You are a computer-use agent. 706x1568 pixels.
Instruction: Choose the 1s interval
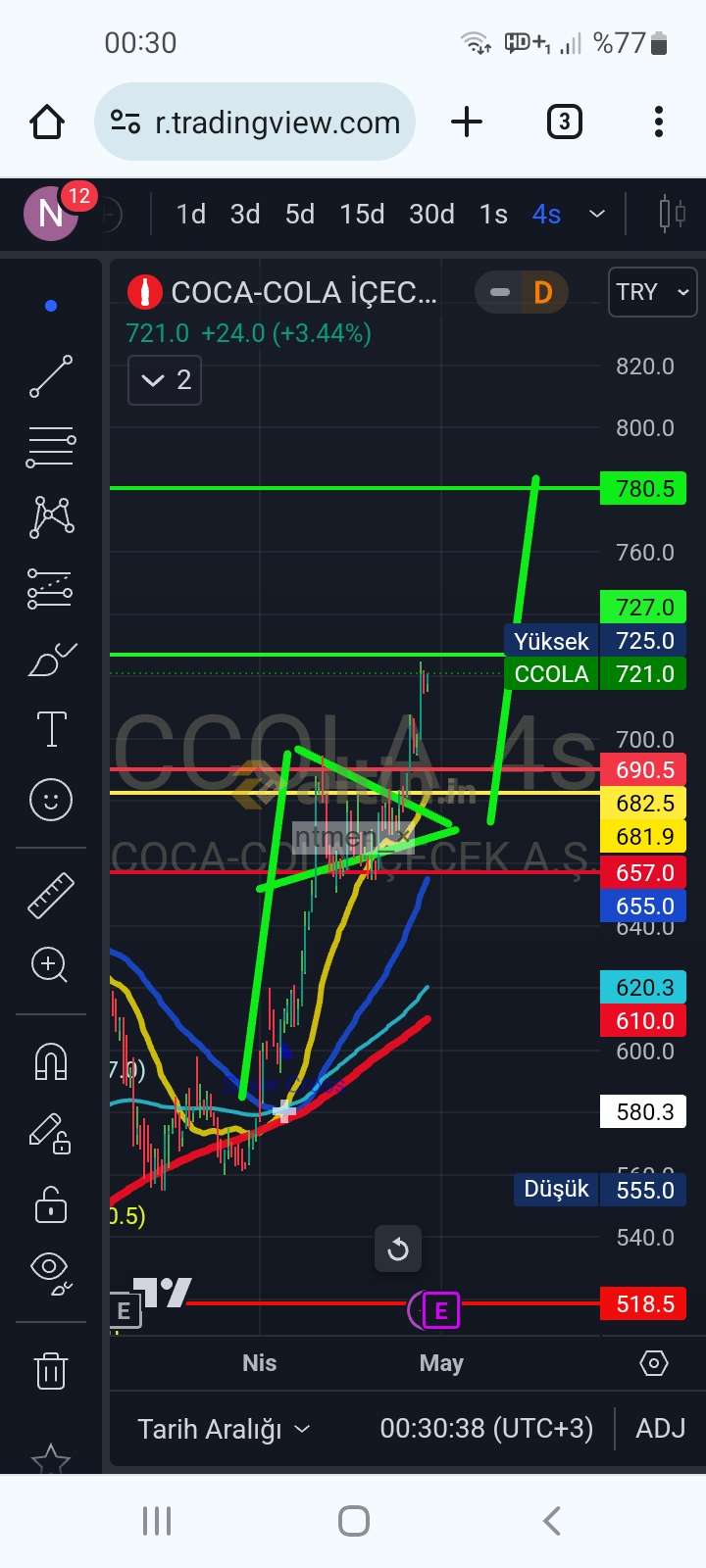pos(493,214)
